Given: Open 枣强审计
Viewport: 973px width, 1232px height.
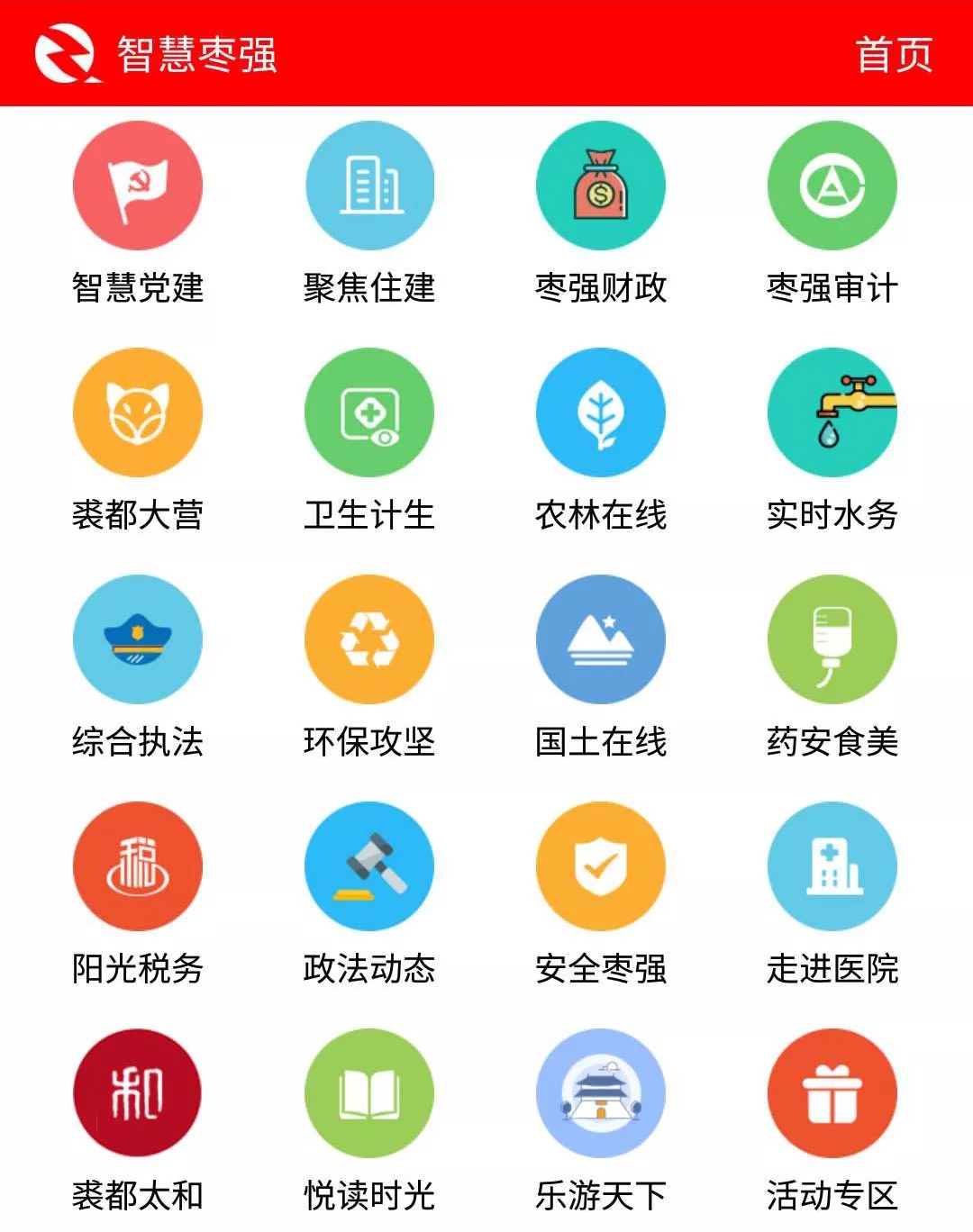Looking at the screenshot, I should click(832, 183).
